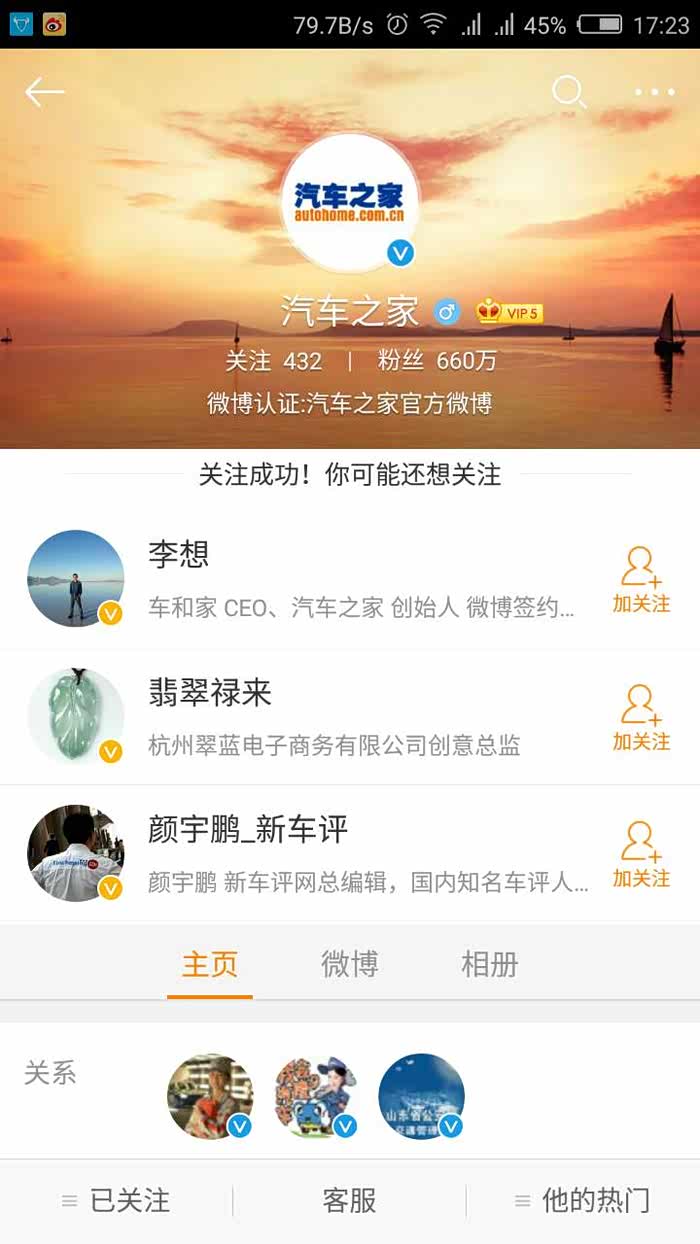Screen dimensions: 700x1244
Task: Select the 主页 tab
Action: tap(210, 965)
